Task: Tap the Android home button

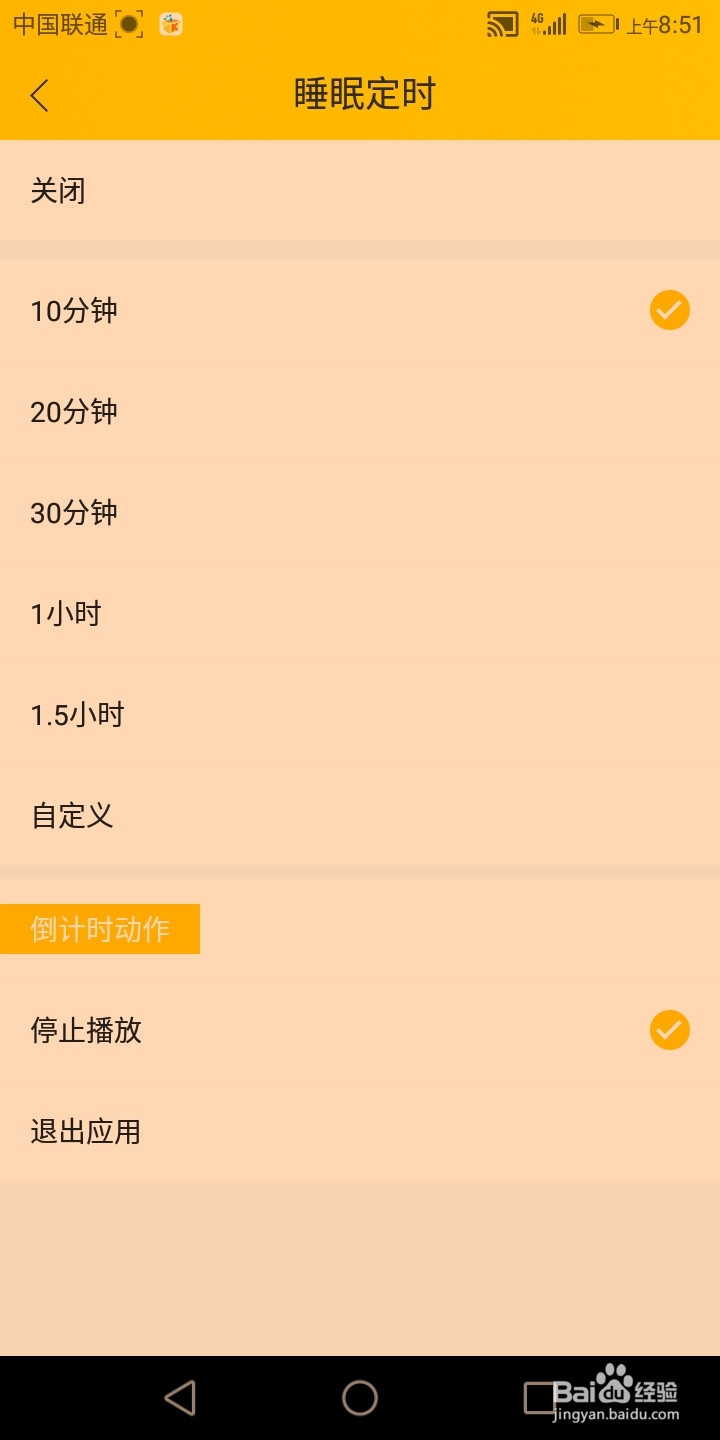Action: point(360,1398)
